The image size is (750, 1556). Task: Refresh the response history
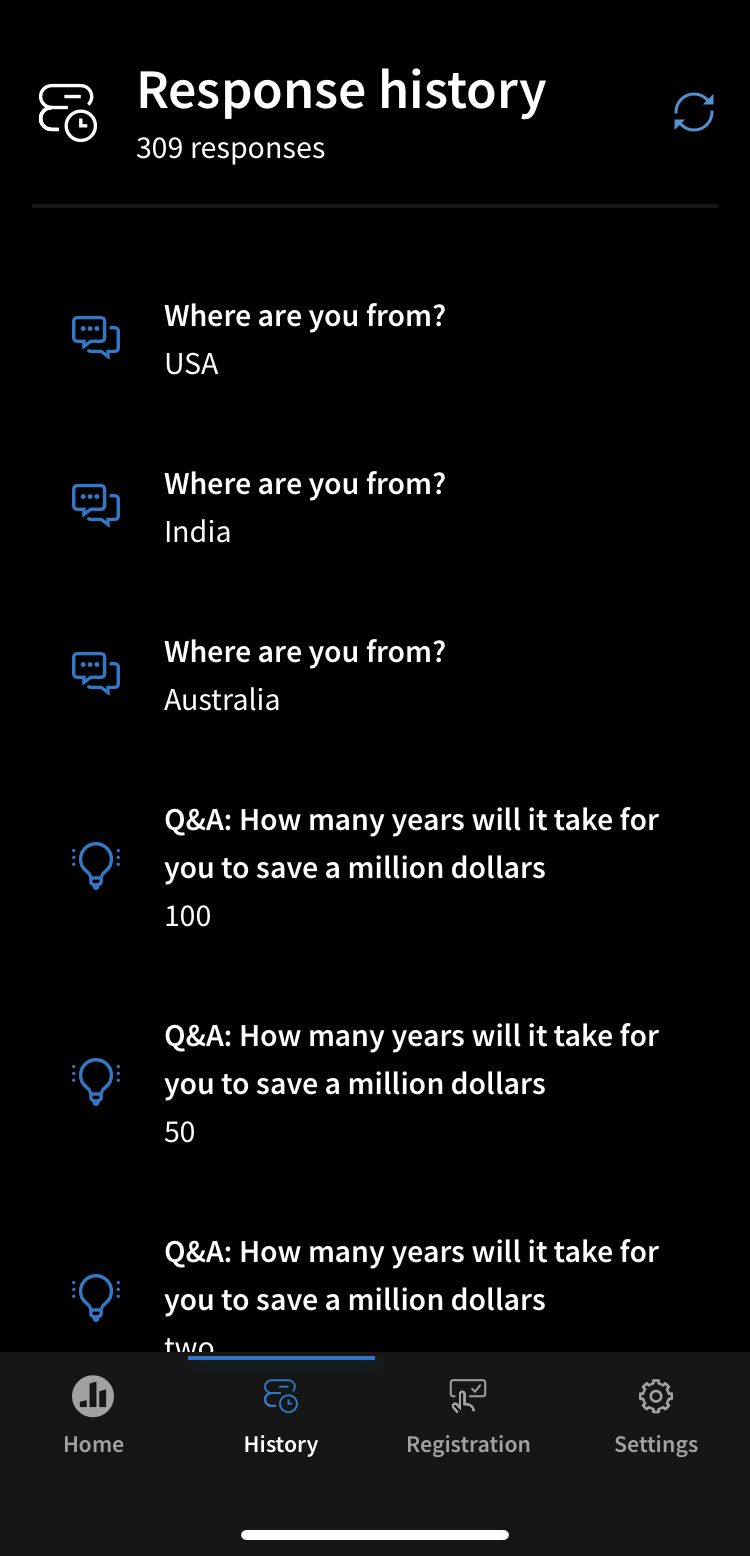tap(694, 112)
